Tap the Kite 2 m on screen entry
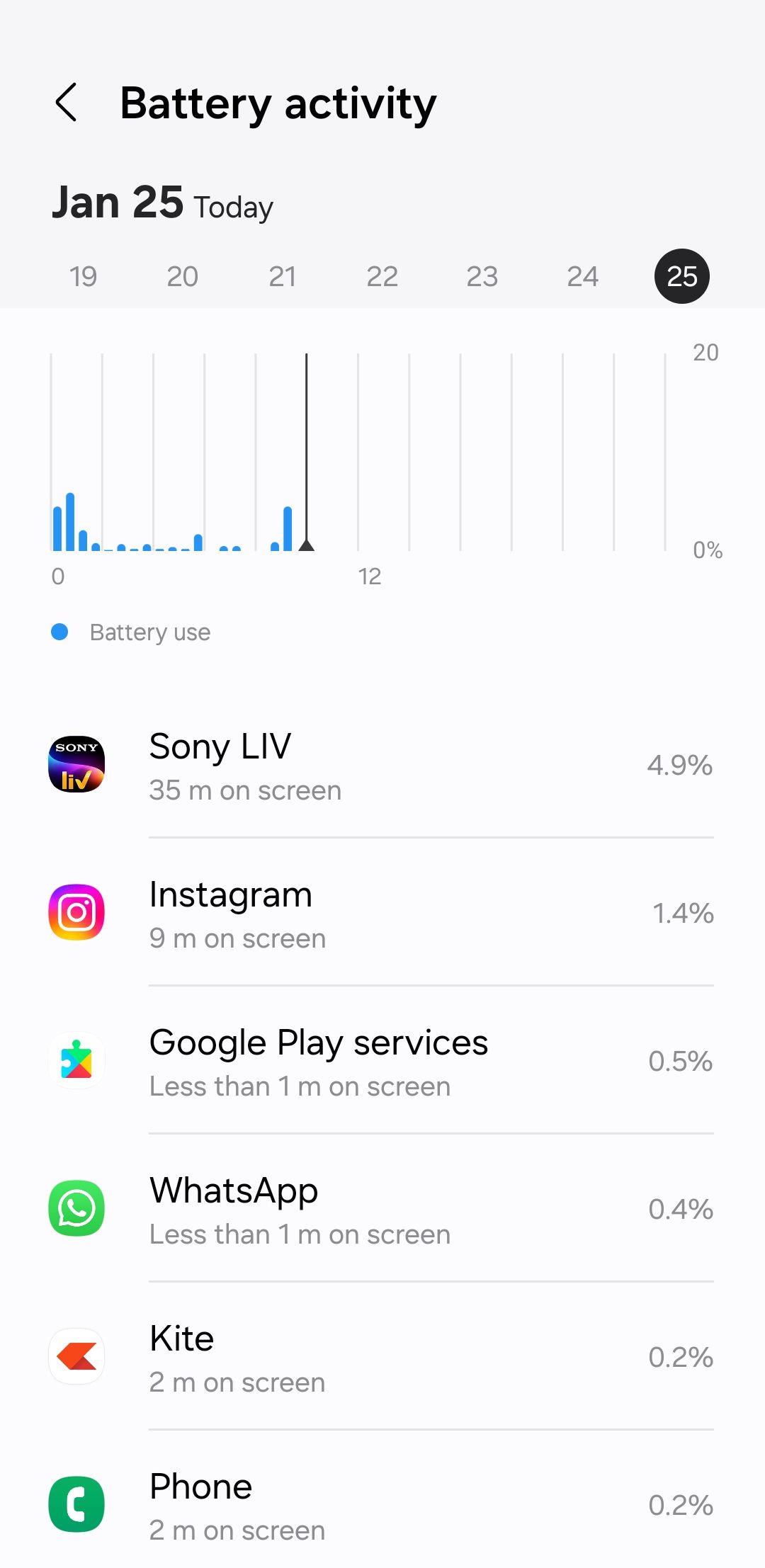The height and width of the screenshot is (1568, 765). [237, 1381]
